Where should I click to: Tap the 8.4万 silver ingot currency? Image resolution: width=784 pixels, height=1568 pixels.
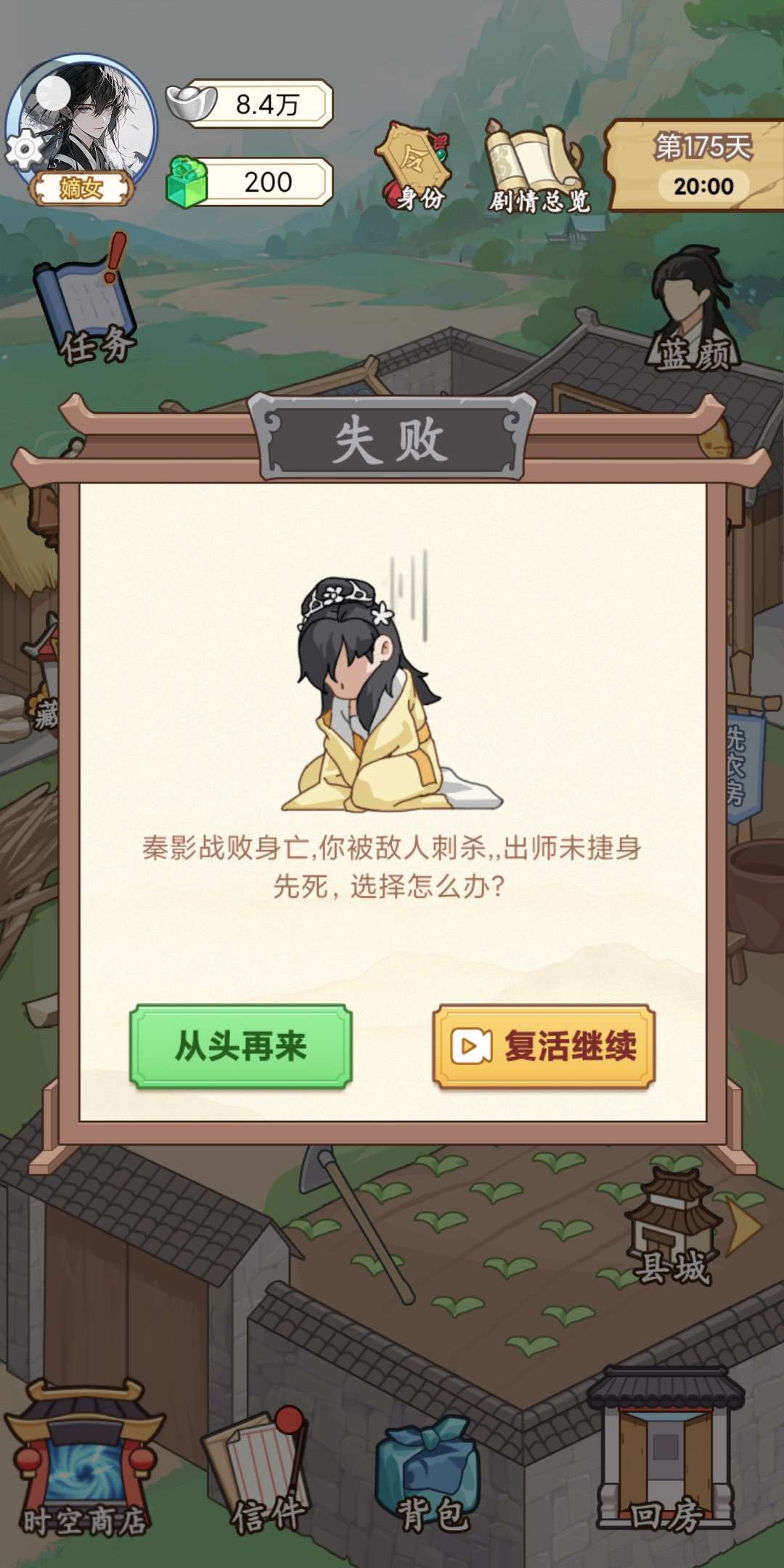tap(250, 104)
